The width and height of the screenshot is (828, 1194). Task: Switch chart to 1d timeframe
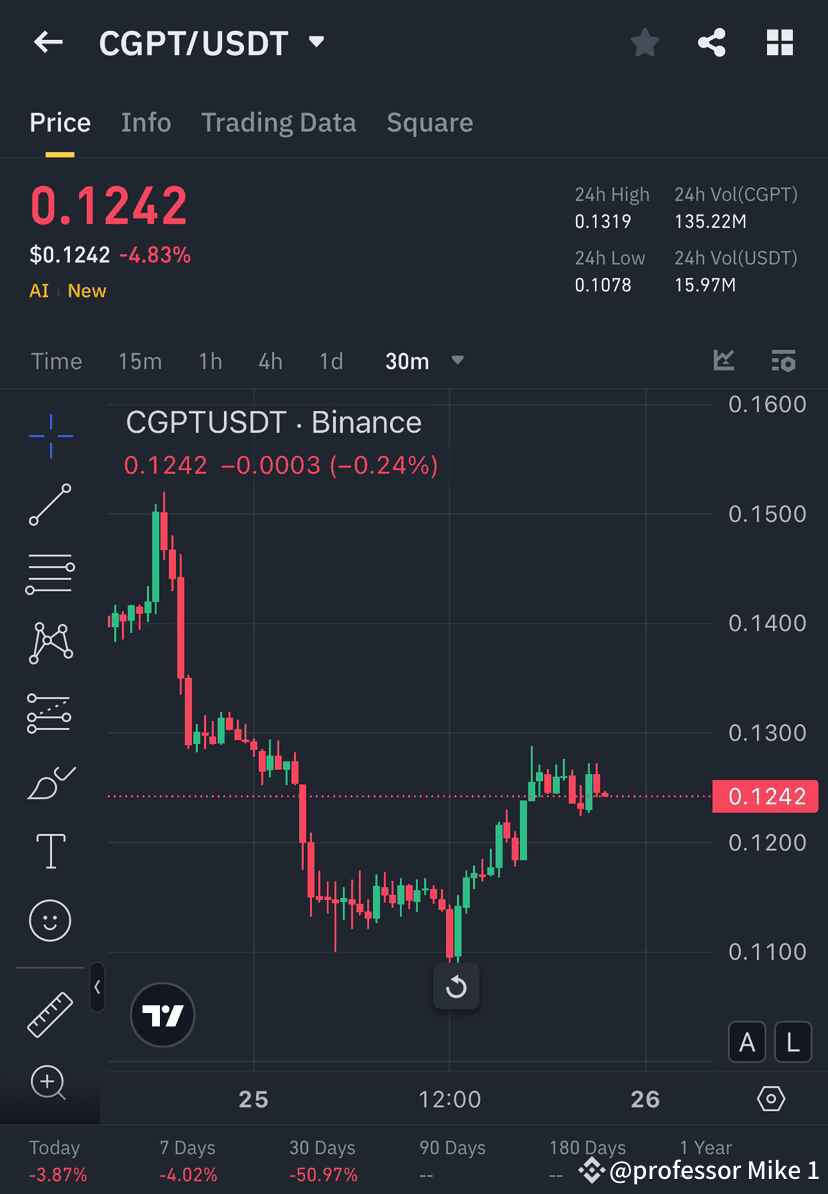point(331,361)
